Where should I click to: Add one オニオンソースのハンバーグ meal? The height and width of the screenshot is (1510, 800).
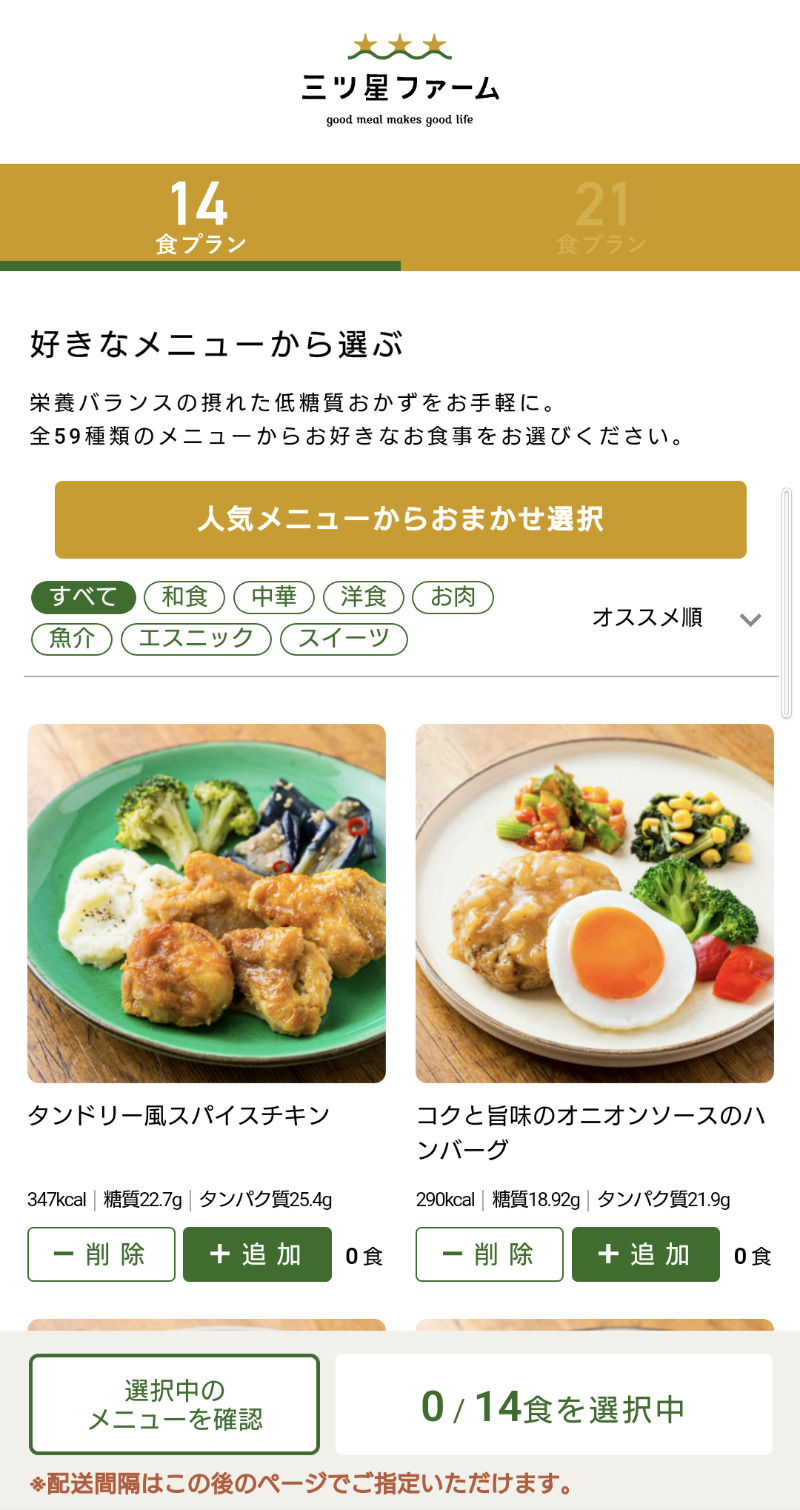[646, 1254]
